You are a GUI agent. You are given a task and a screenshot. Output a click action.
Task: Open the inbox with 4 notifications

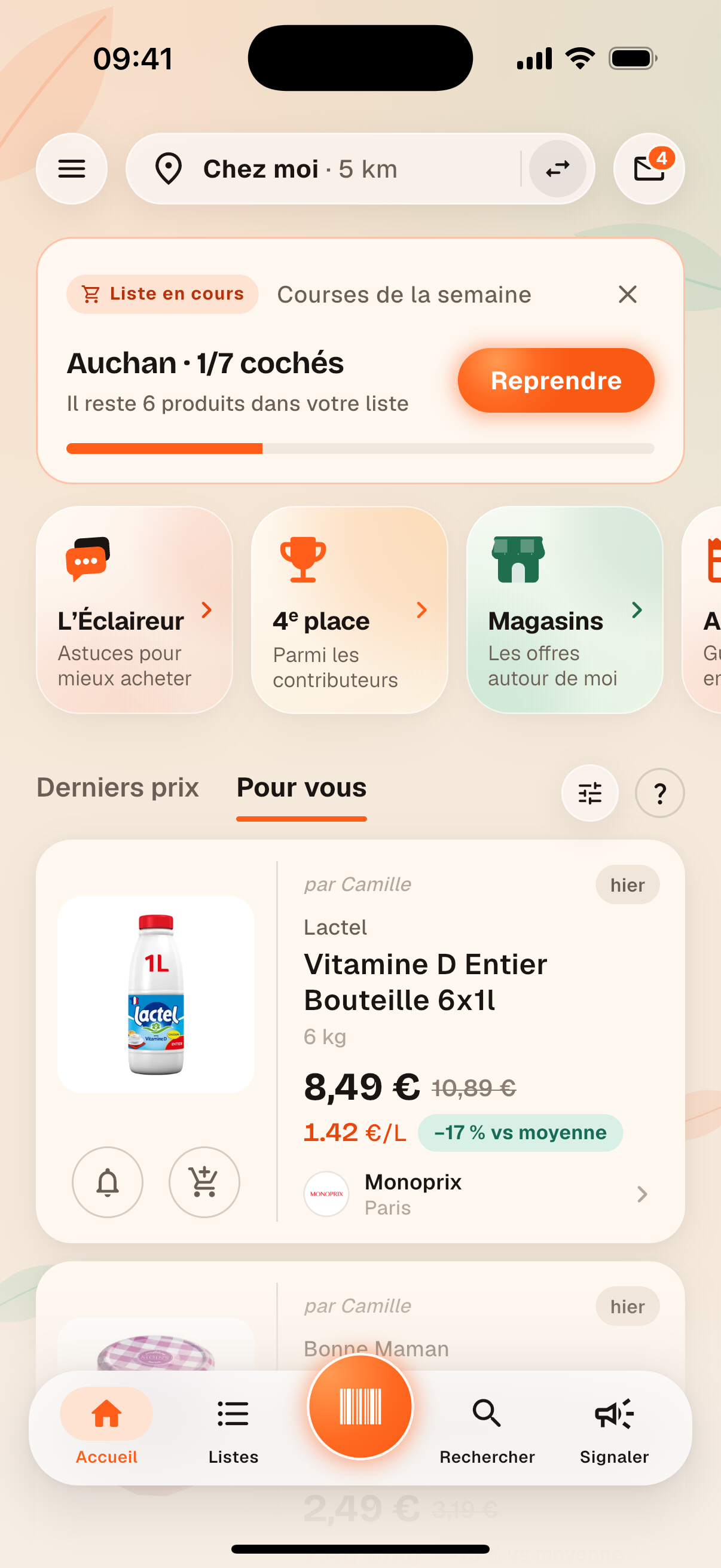point(649,169)
